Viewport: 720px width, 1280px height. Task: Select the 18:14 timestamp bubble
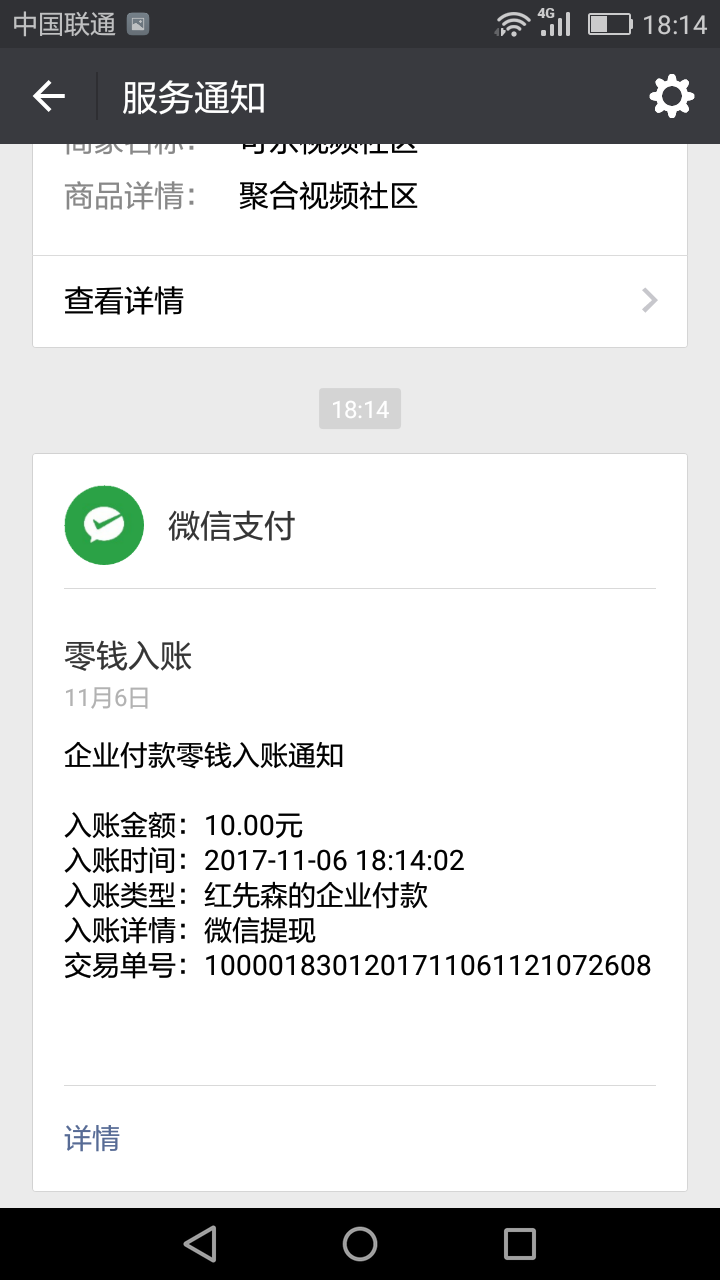(359, 408)
